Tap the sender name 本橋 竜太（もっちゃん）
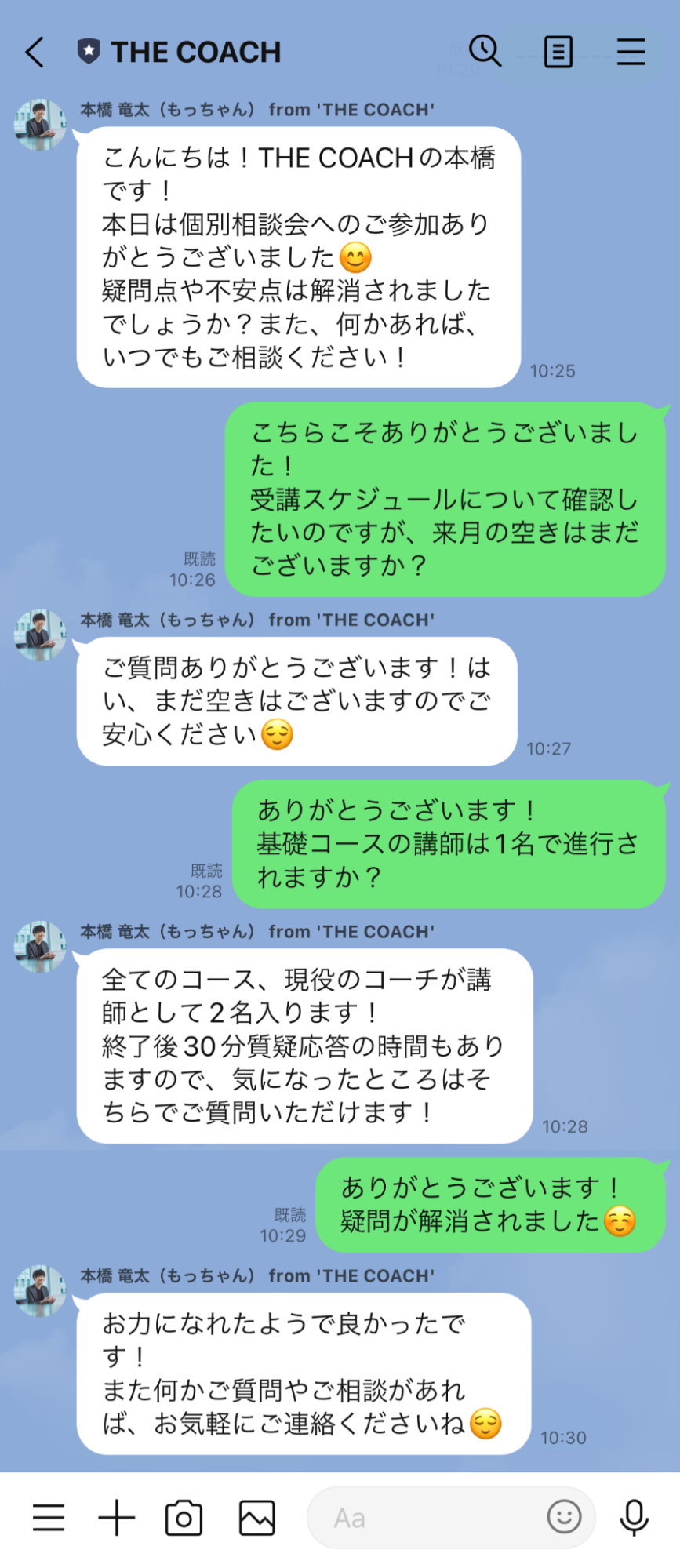This screenshot has height=1568, width=680. tap(169, 110)
